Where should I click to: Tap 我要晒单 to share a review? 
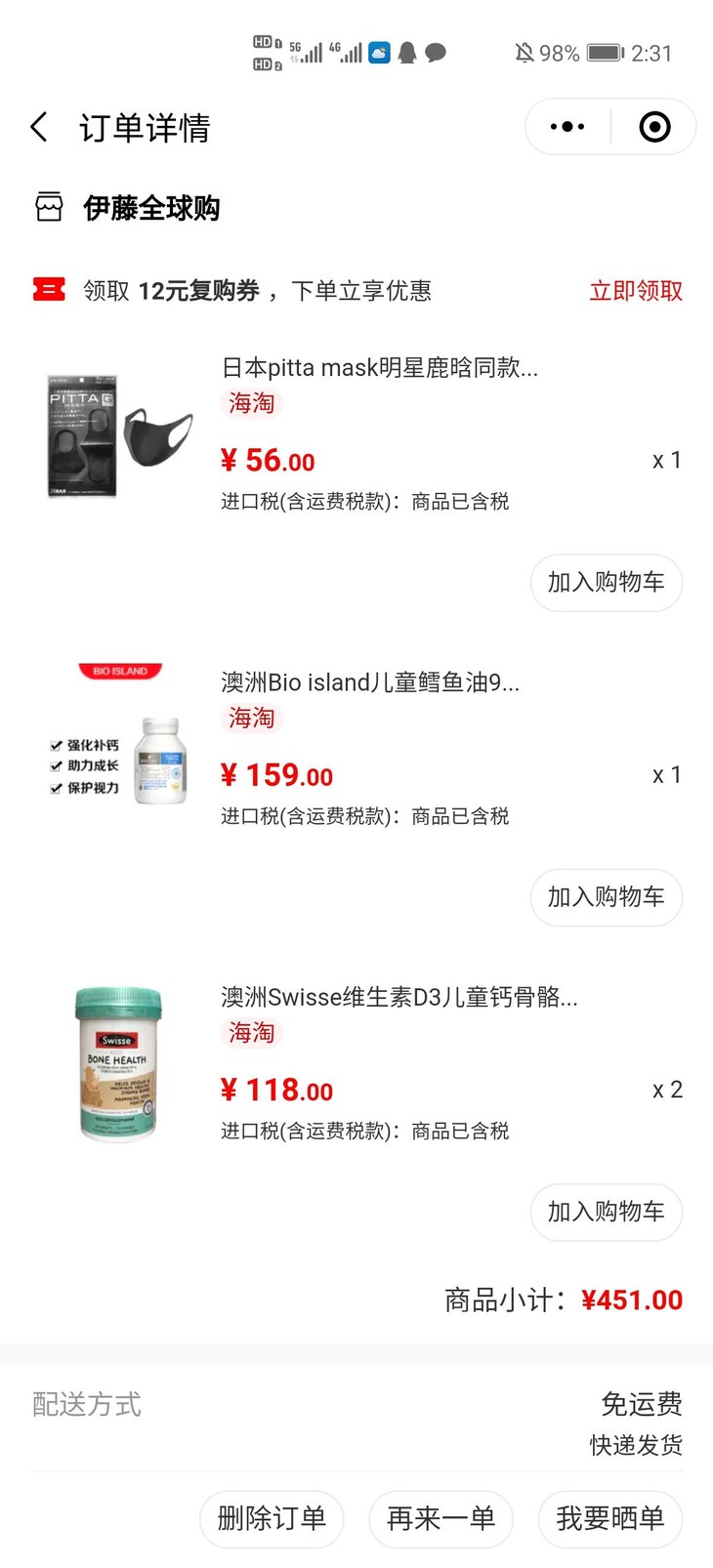(609, 1519)
